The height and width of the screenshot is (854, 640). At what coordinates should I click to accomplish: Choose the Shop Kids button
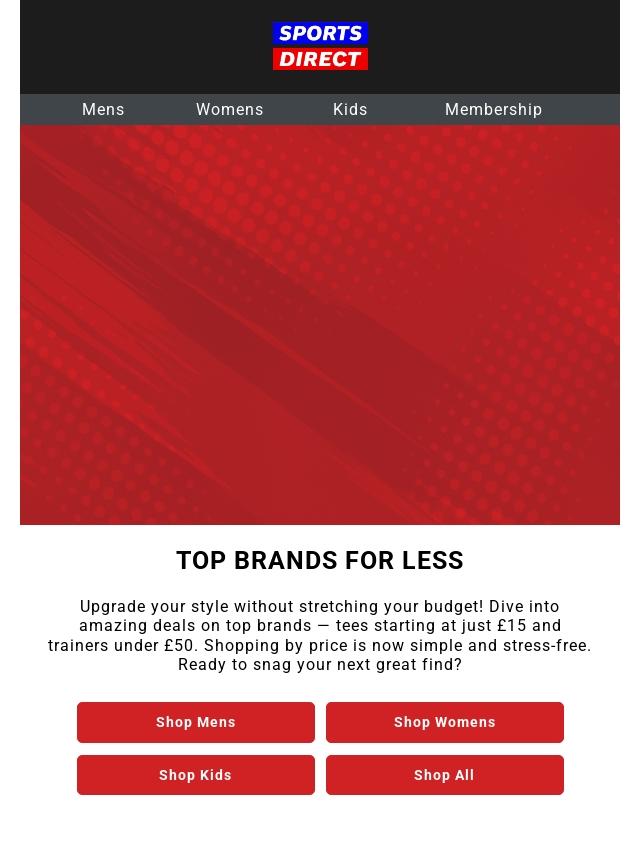[x=196, y=775]
